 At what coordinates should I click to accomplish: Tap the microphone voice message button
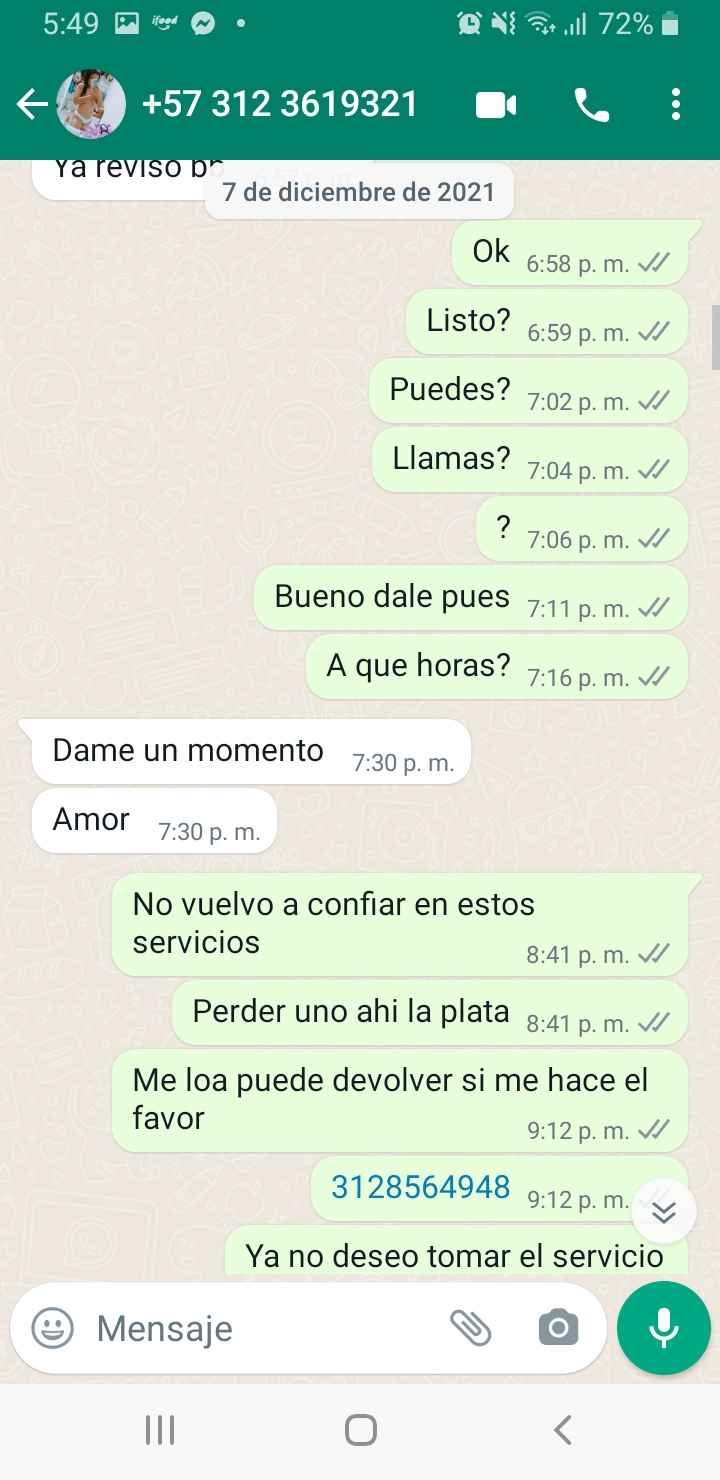664,1328
